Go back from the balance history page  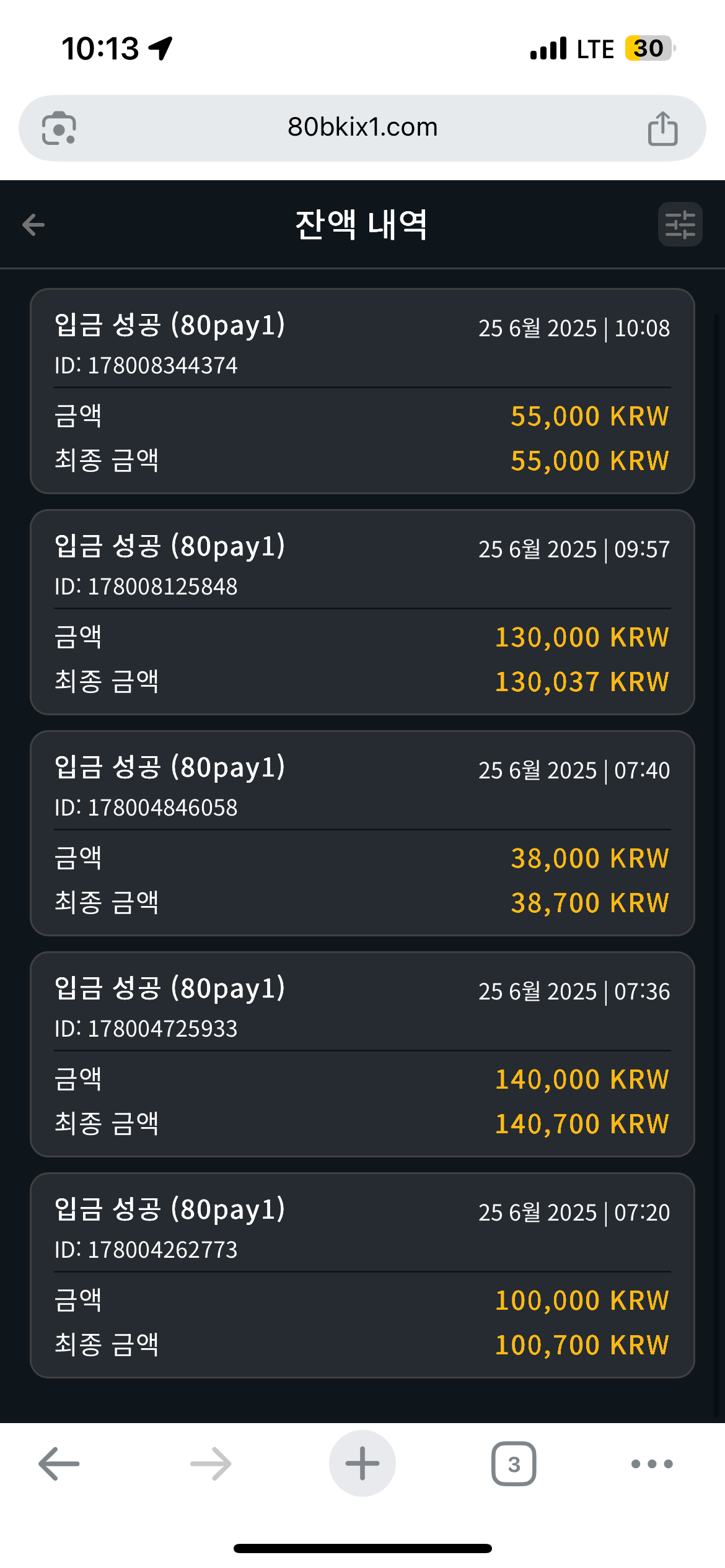pyautogui.click(x=33, y=224)
